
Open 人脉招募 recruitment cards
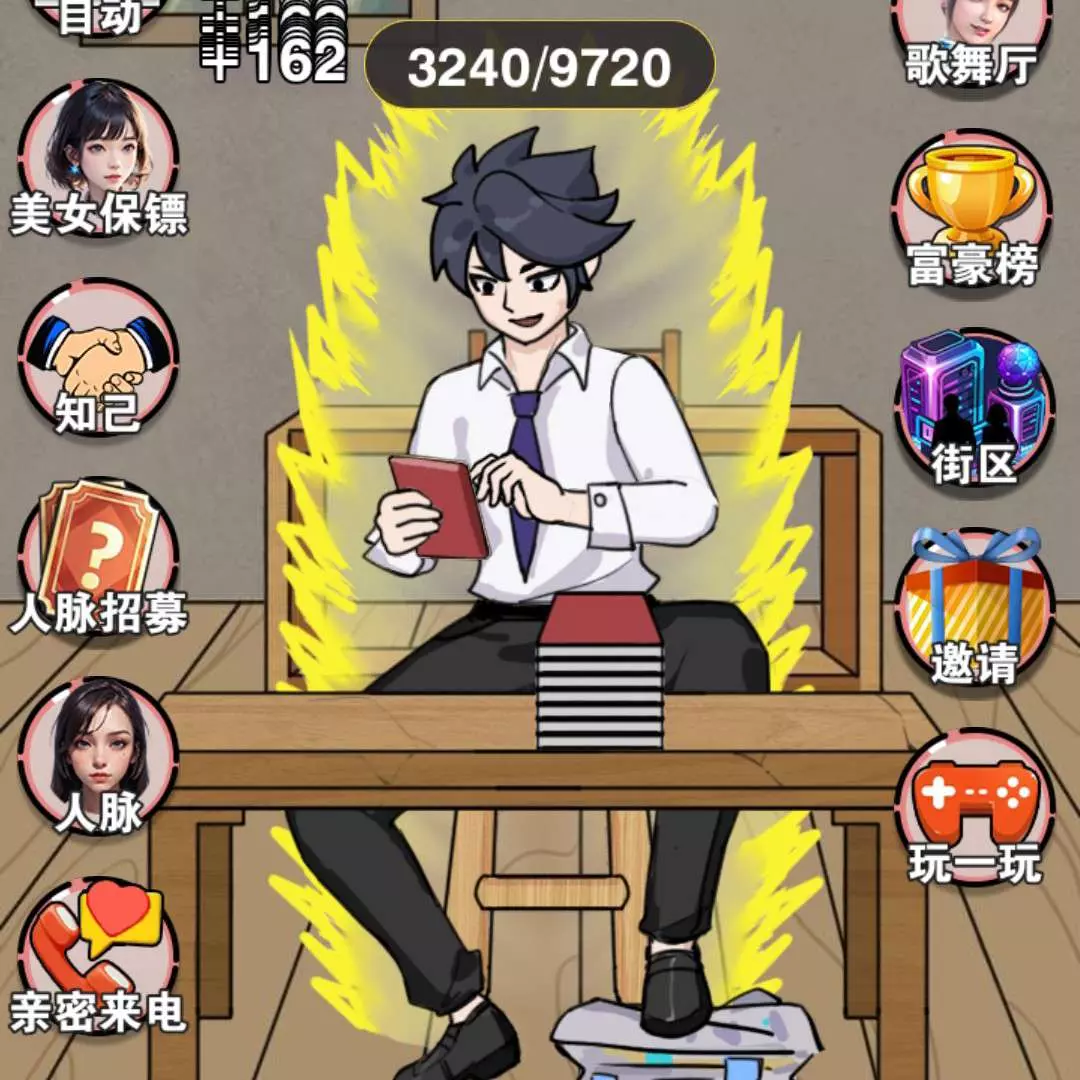[x=98, y=555]
